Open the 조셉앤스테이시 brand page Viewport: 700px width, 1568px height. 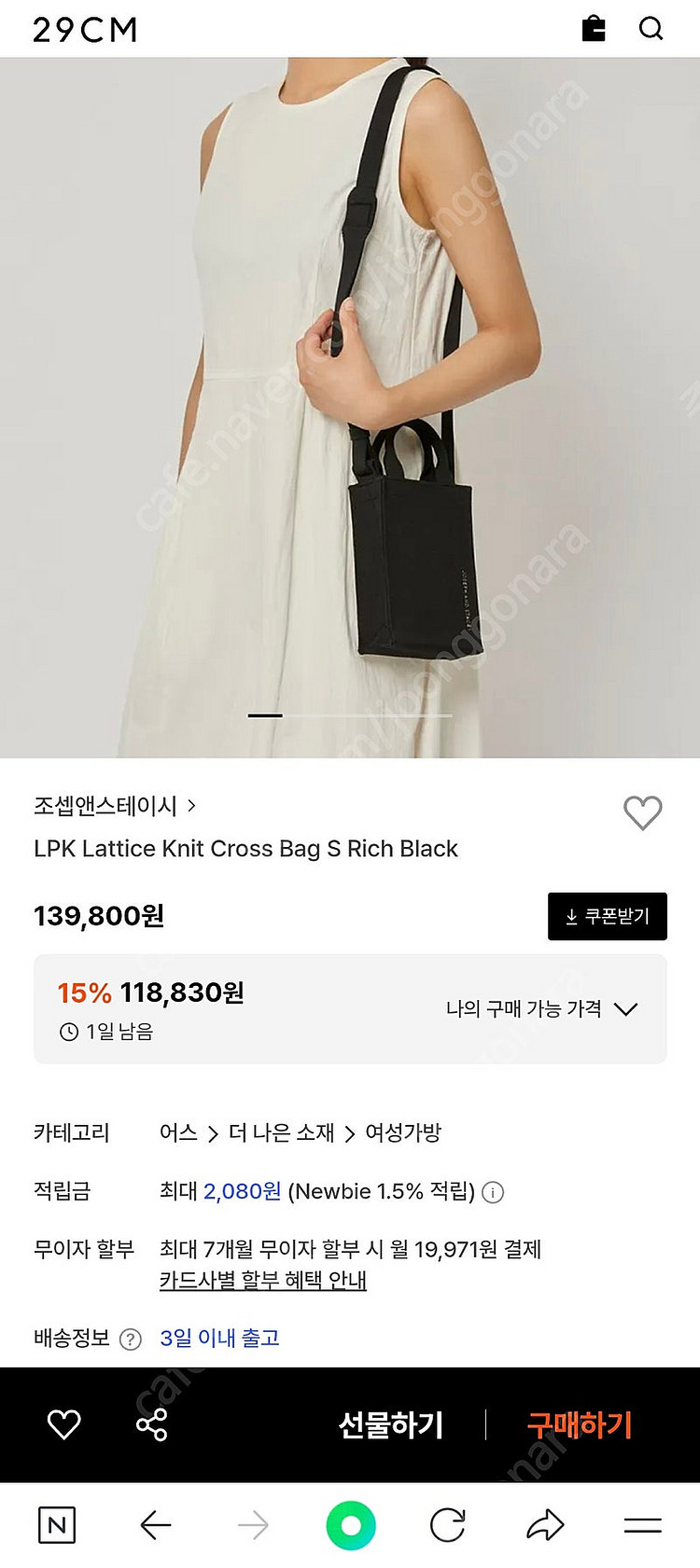(x=114, y=805)
